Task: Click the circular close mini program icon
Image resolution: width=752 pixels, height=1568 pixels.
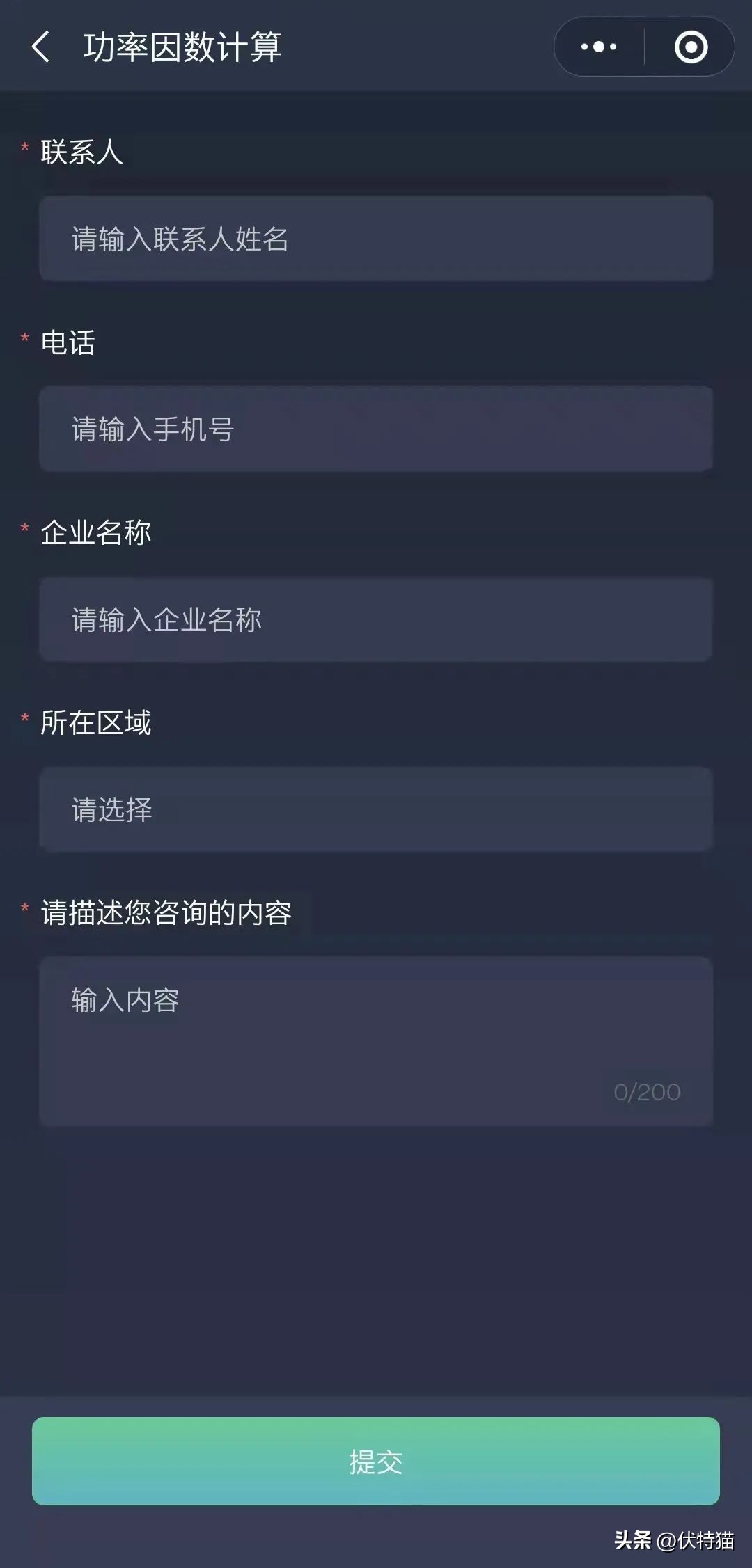Action: [691, 47]
